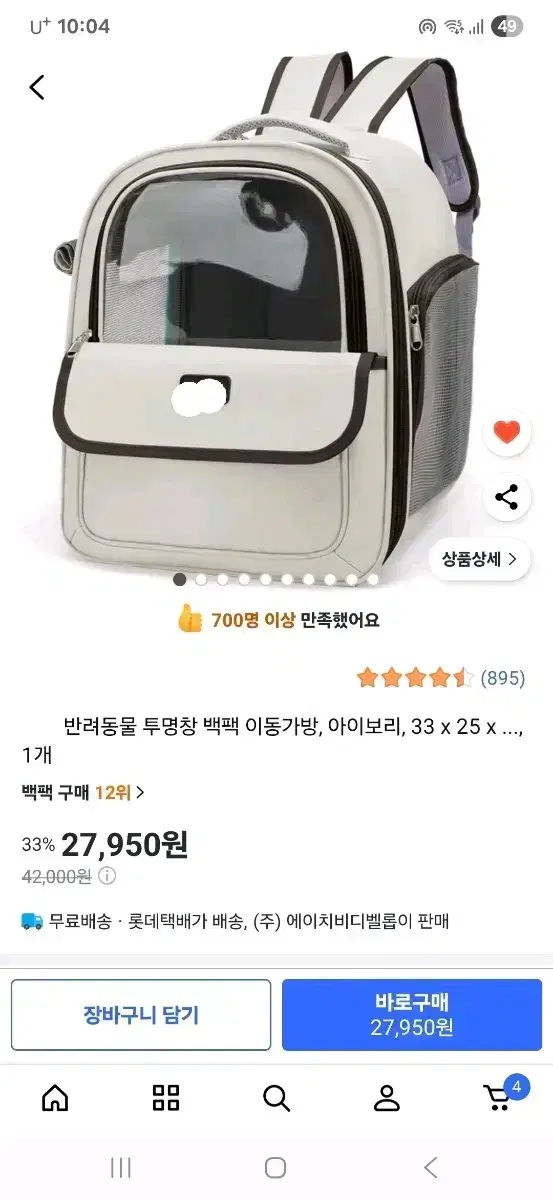The image size is (553, 1200).
Task: Open my account profile tab
Action: (x=387, y=1098)
